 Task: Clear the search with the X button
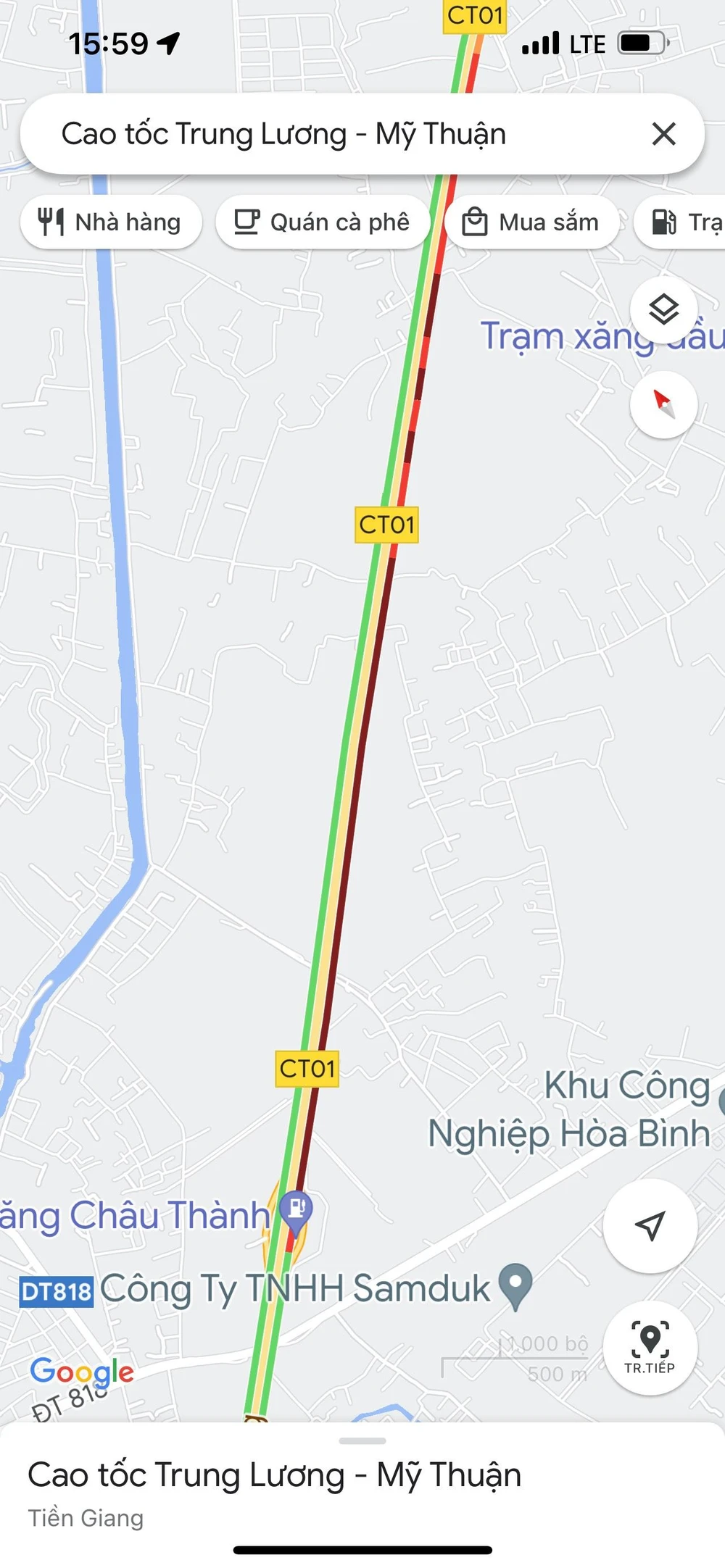[663, 135]
